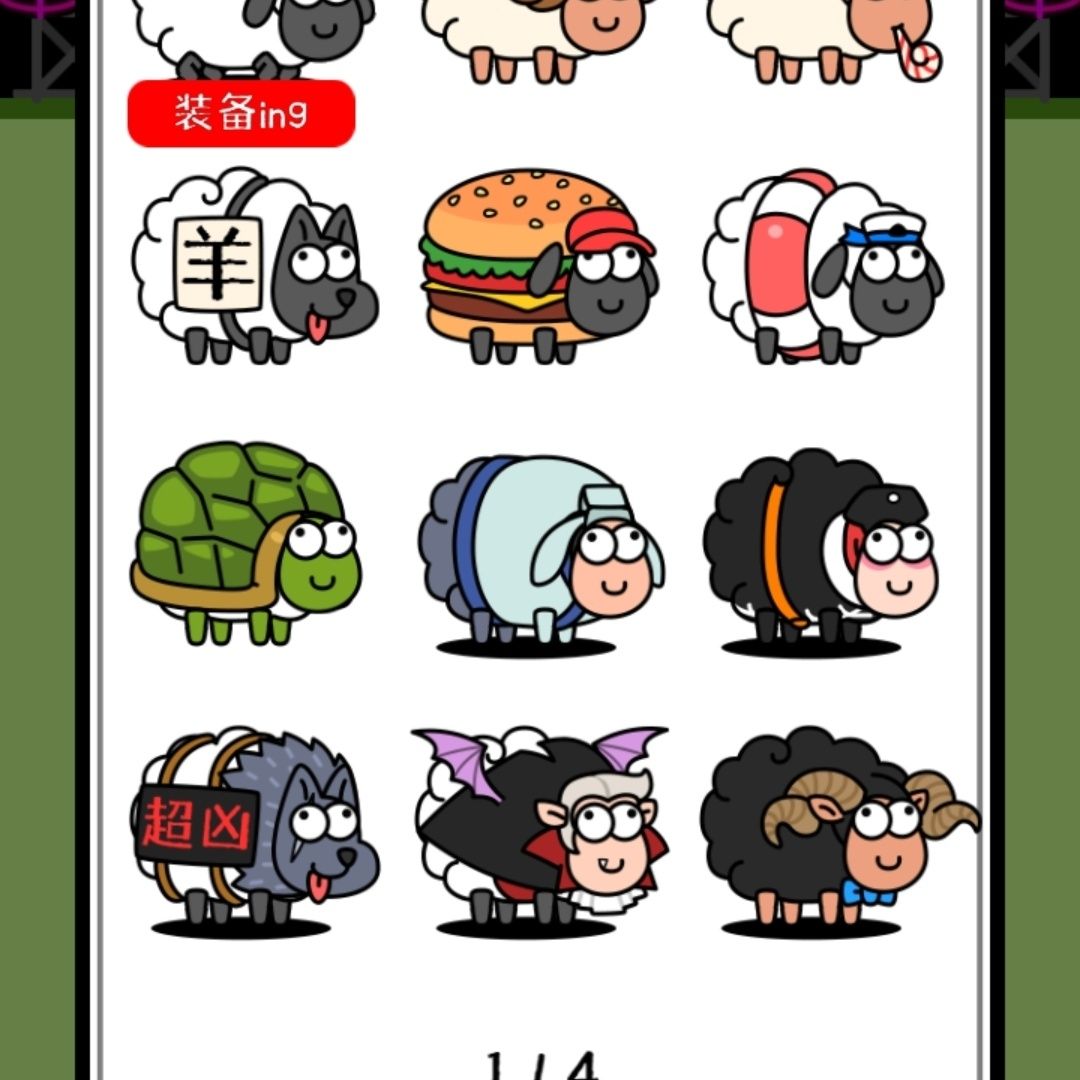Select the sailor sheep with lifebuoy
1080x1080 pixels.
click(823, 267)
